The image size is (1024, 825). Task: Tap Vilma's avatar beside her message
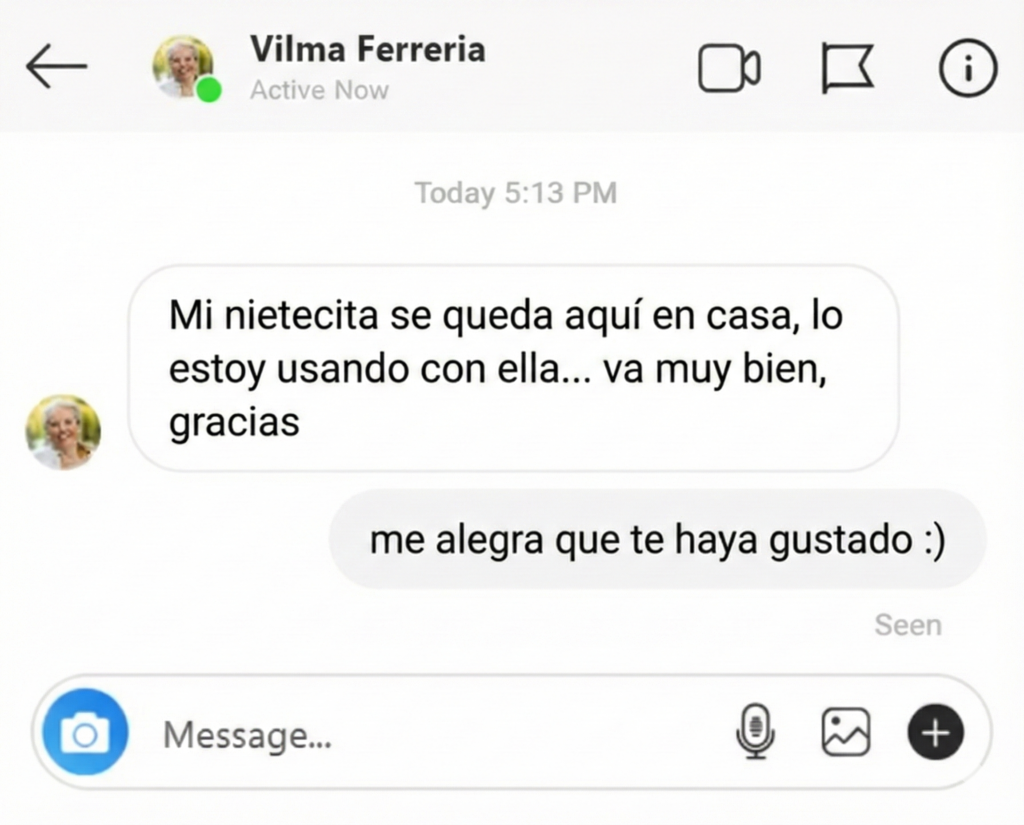coord(63,432)
